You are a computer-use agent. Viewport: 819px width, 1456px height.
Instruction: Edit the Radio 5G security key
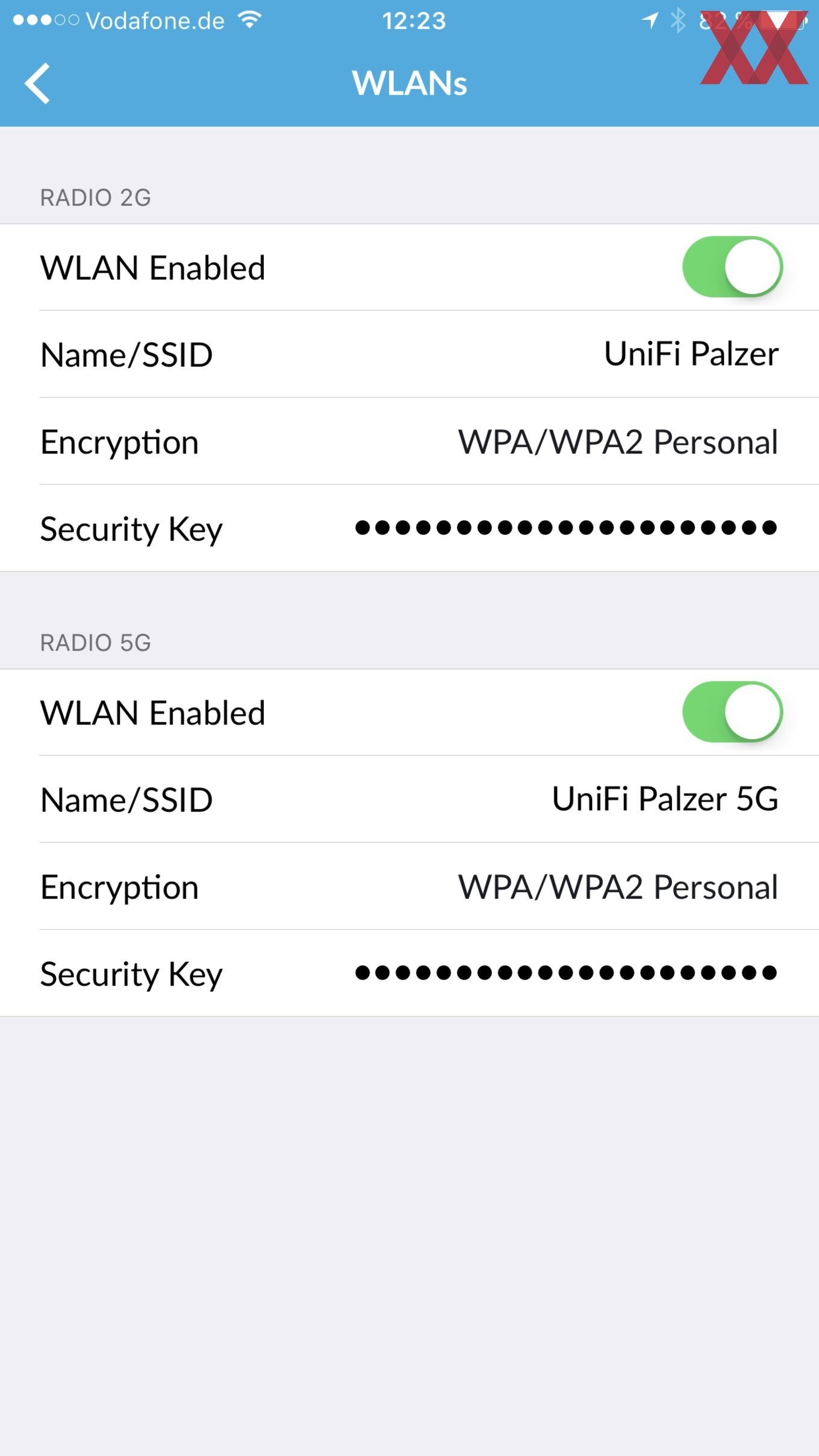pos(409,973)
